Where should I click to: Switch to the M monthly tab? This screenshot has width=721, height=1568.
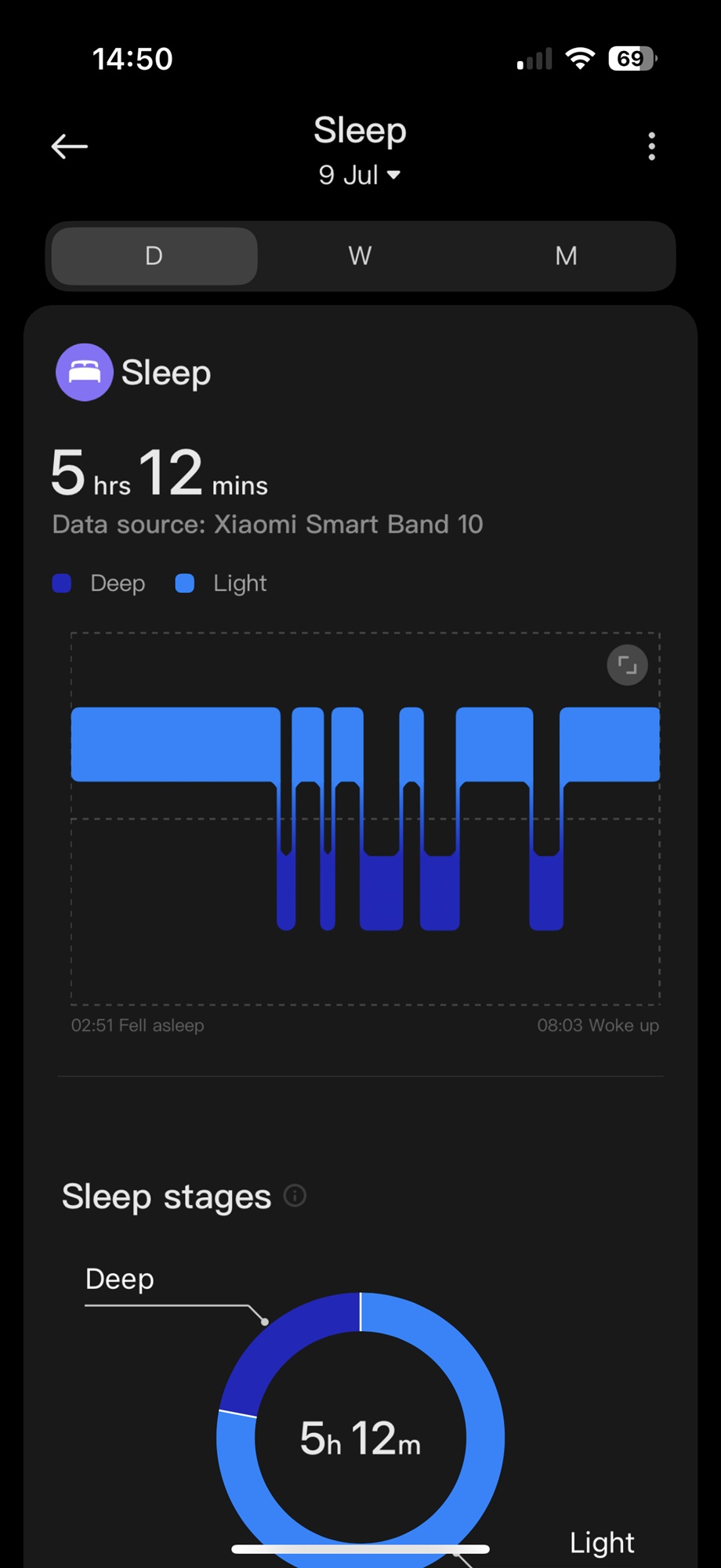(566, 256)
